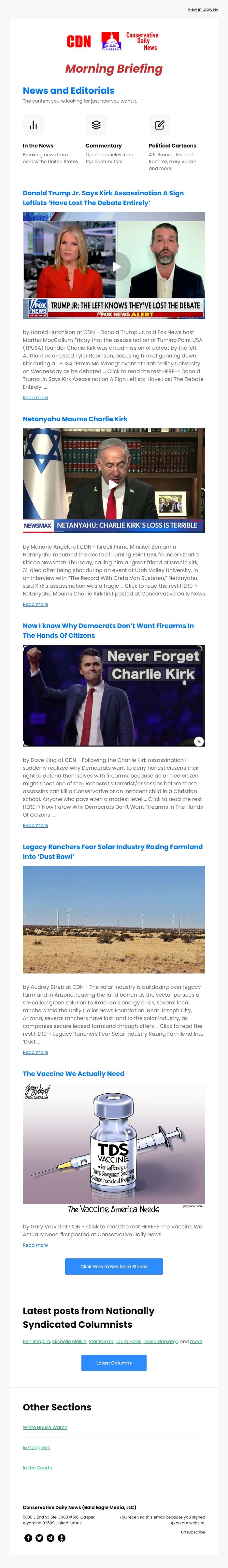Viewport: 228px width, 1568px height.
Task: Go to the In Congress section
Action: (x=36, y=1448)
